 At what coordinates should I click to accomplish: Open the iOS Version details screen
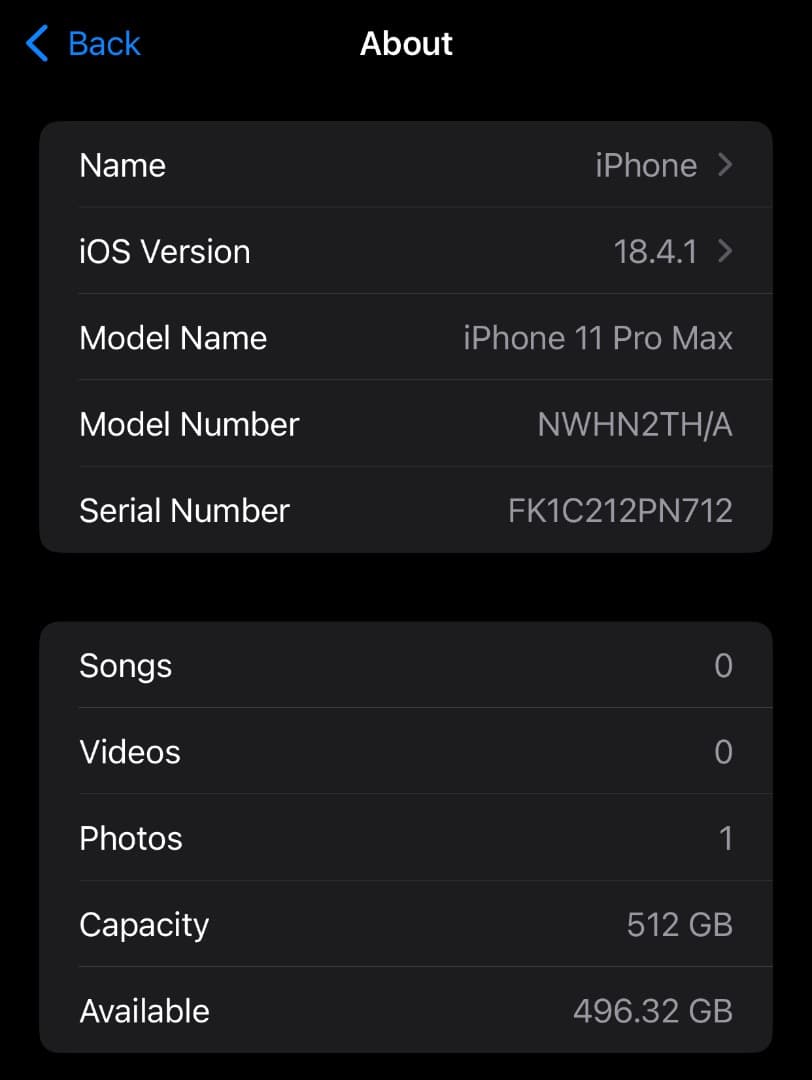pyautogui.click(x=400, y=252)
